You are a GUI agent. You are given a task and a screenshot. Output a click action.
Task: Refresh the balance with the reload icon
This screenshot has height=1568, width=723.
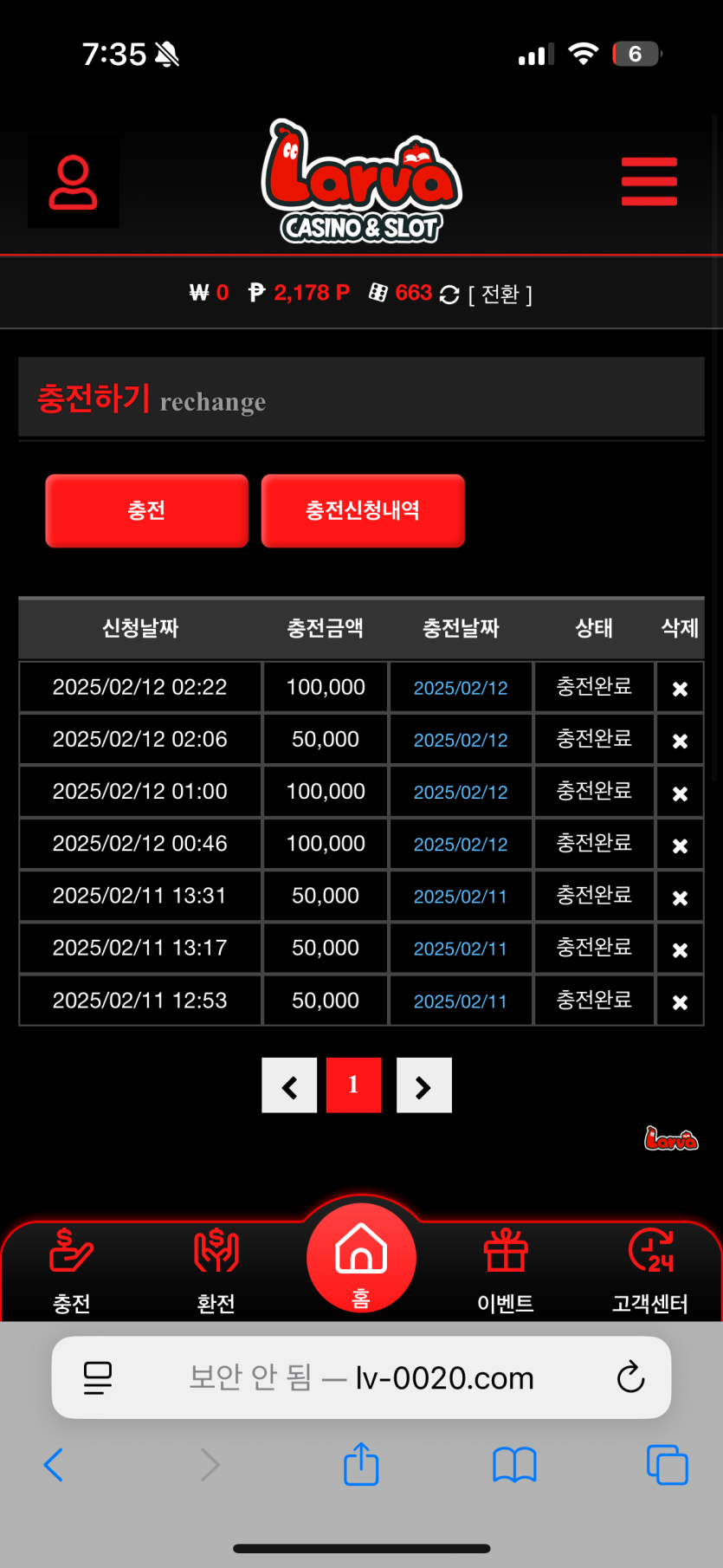(449, 295)
